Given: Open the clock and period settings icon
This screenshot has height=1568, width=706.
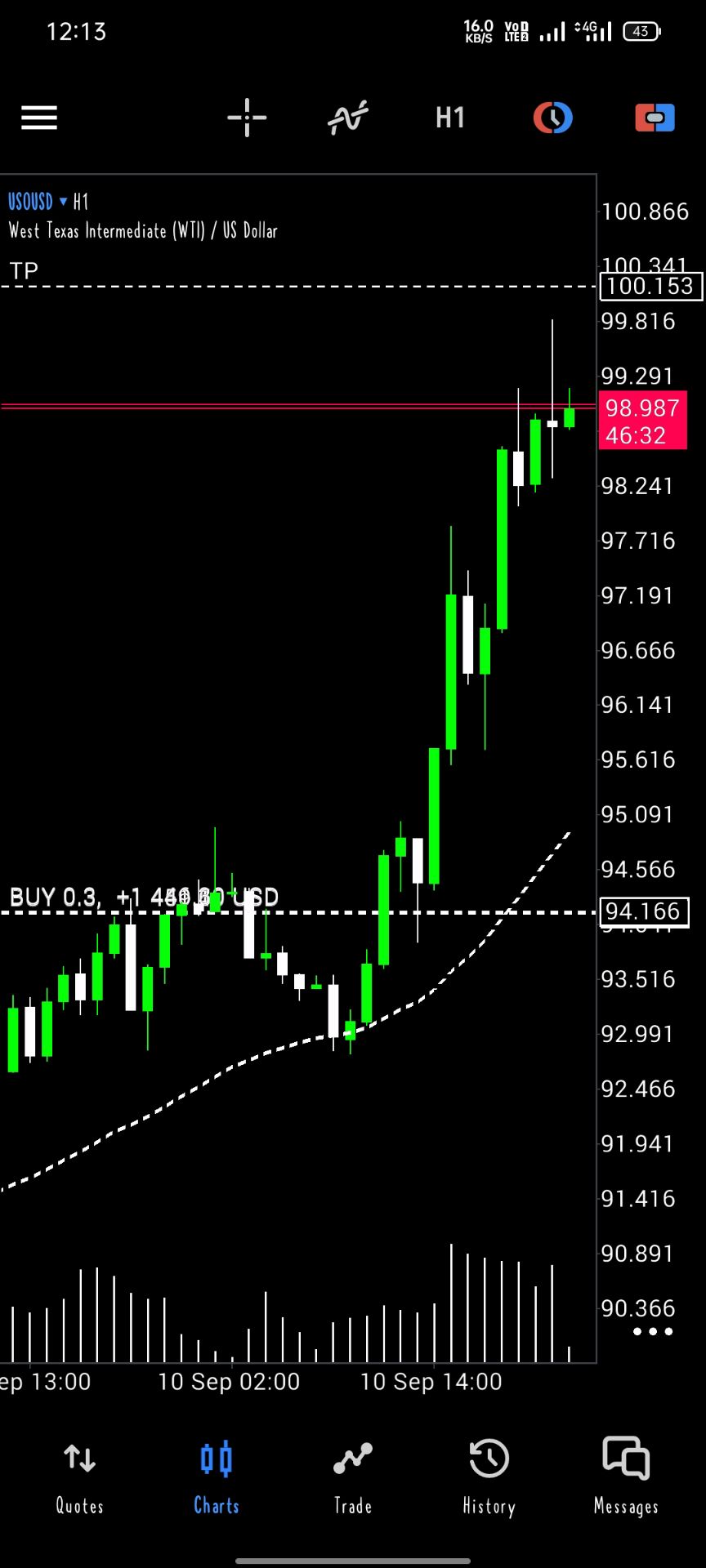Looking at the screenshot, I should [553, 118].
